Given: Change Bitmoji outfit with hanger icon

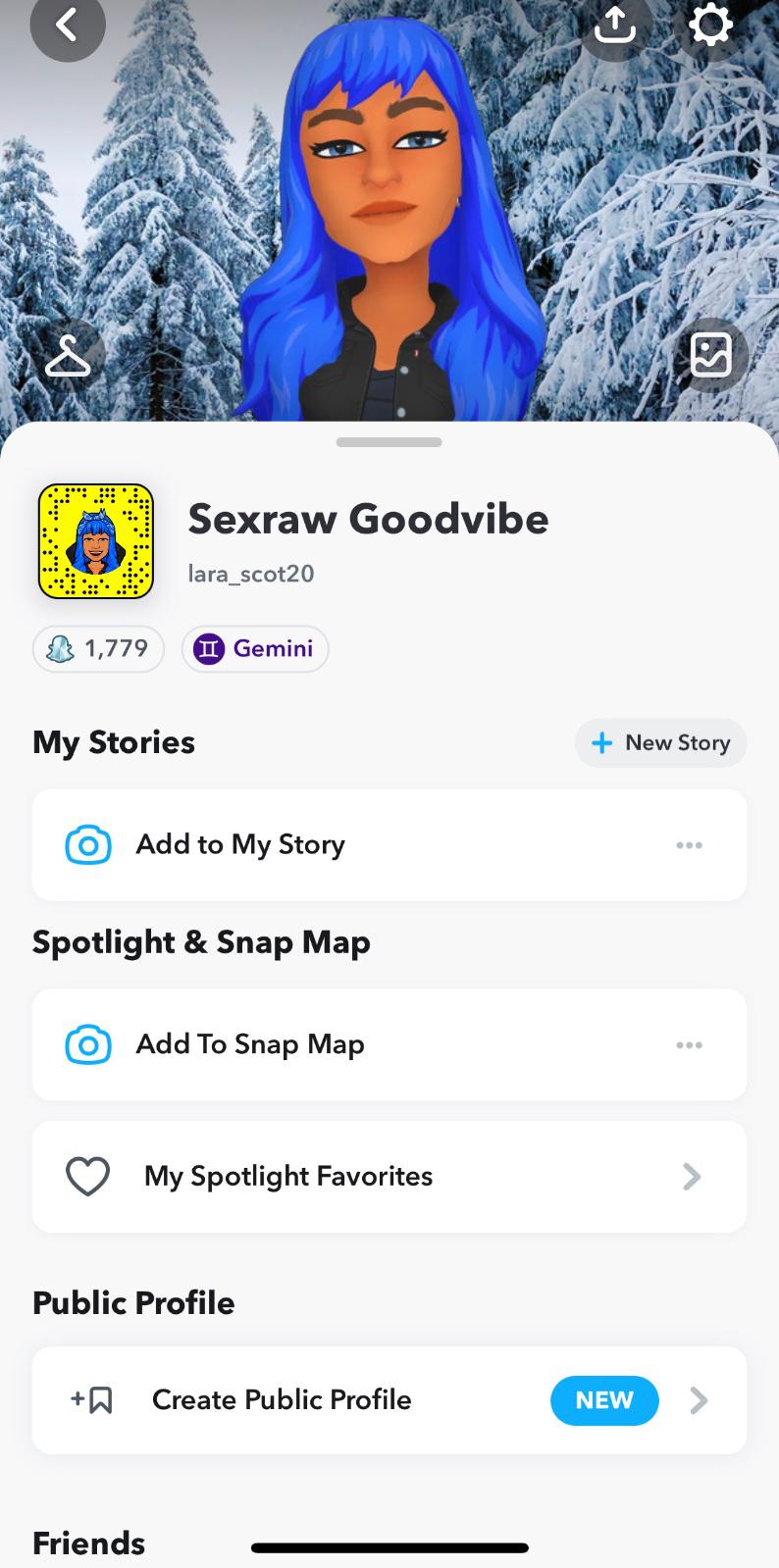Looking at the screenshot, I should [68, 355].
